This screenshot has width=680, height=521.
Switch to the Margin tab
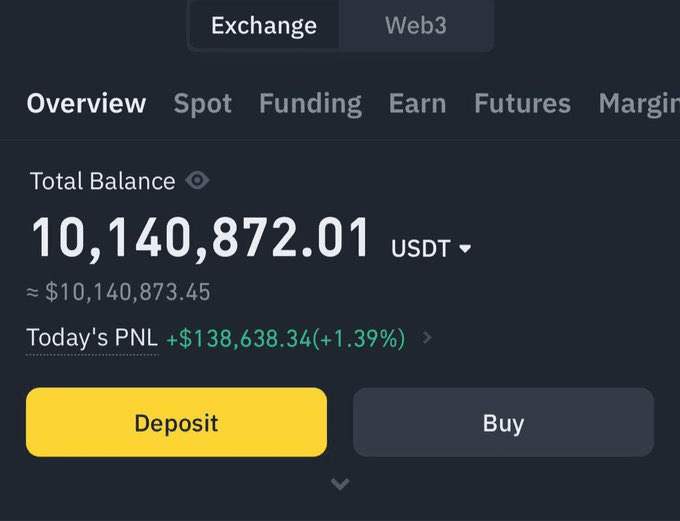(638, 104)
